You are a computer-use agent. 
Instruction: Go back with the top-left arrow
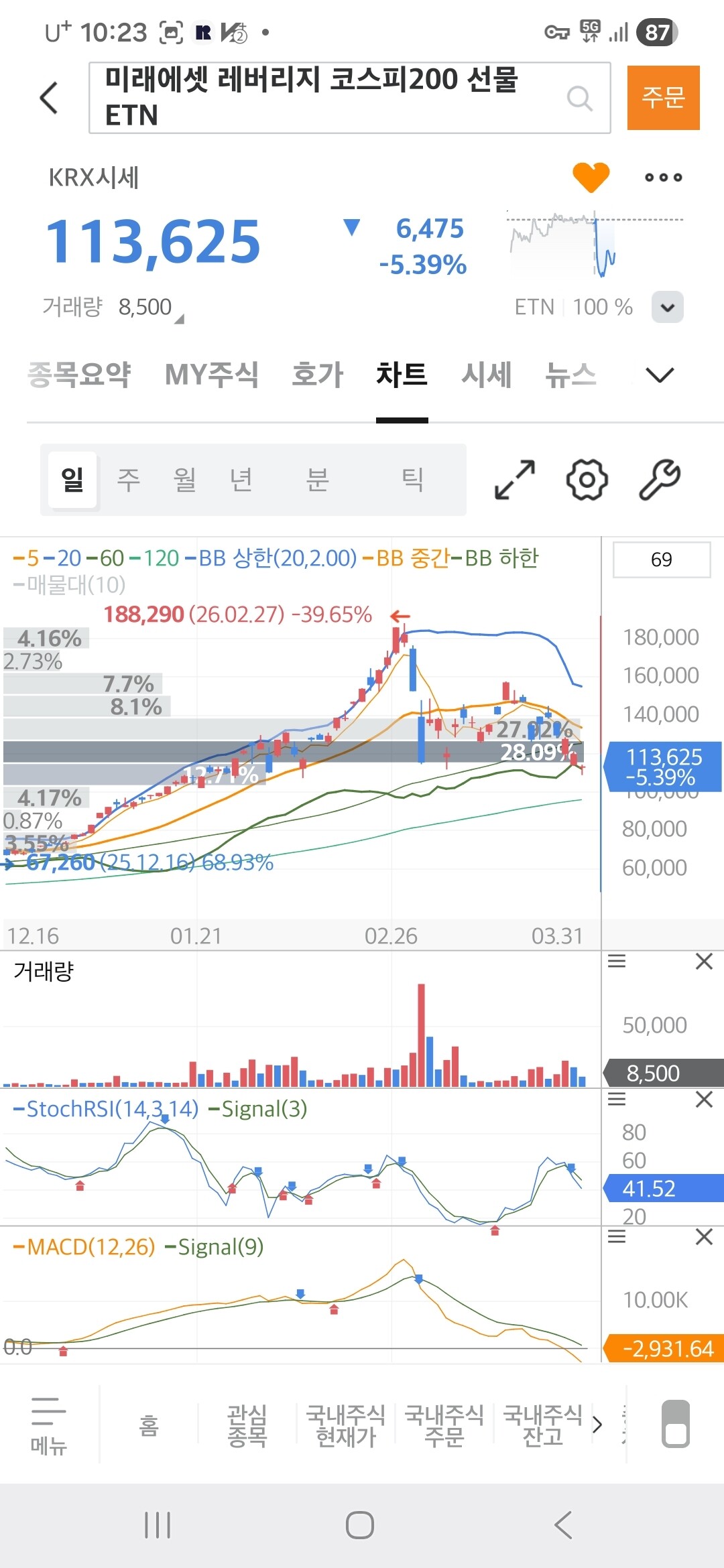[x=49, y=99]
